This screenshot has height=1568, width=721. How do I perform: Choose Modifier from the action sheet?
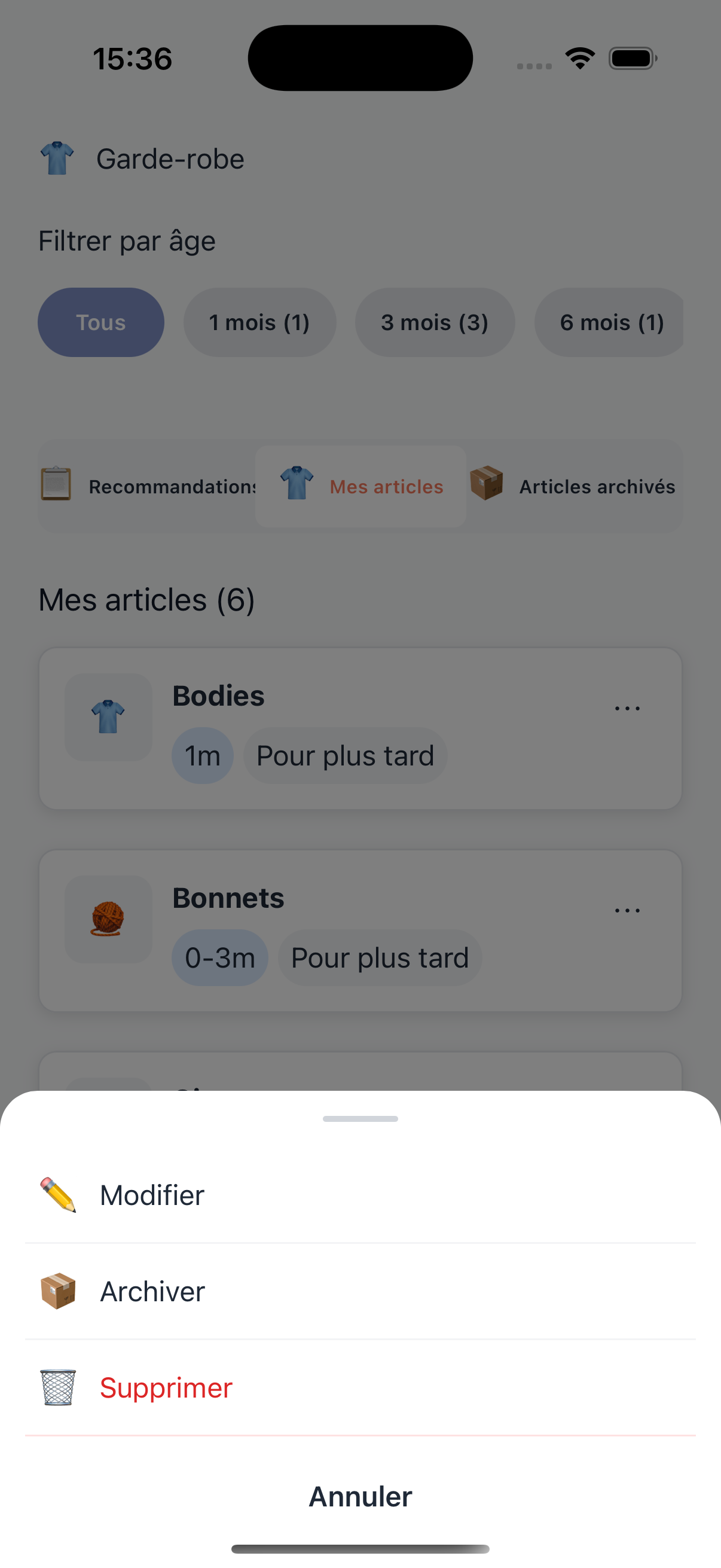(151, 1194)
